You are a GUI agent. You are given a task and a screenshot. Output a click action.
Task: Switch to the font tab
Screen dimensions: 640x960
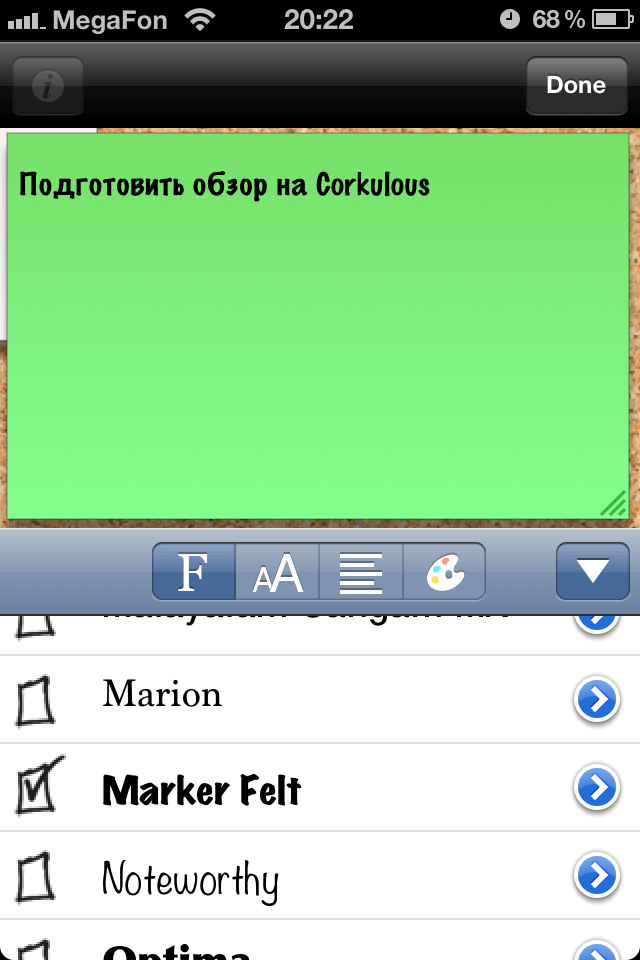point(194,572)
